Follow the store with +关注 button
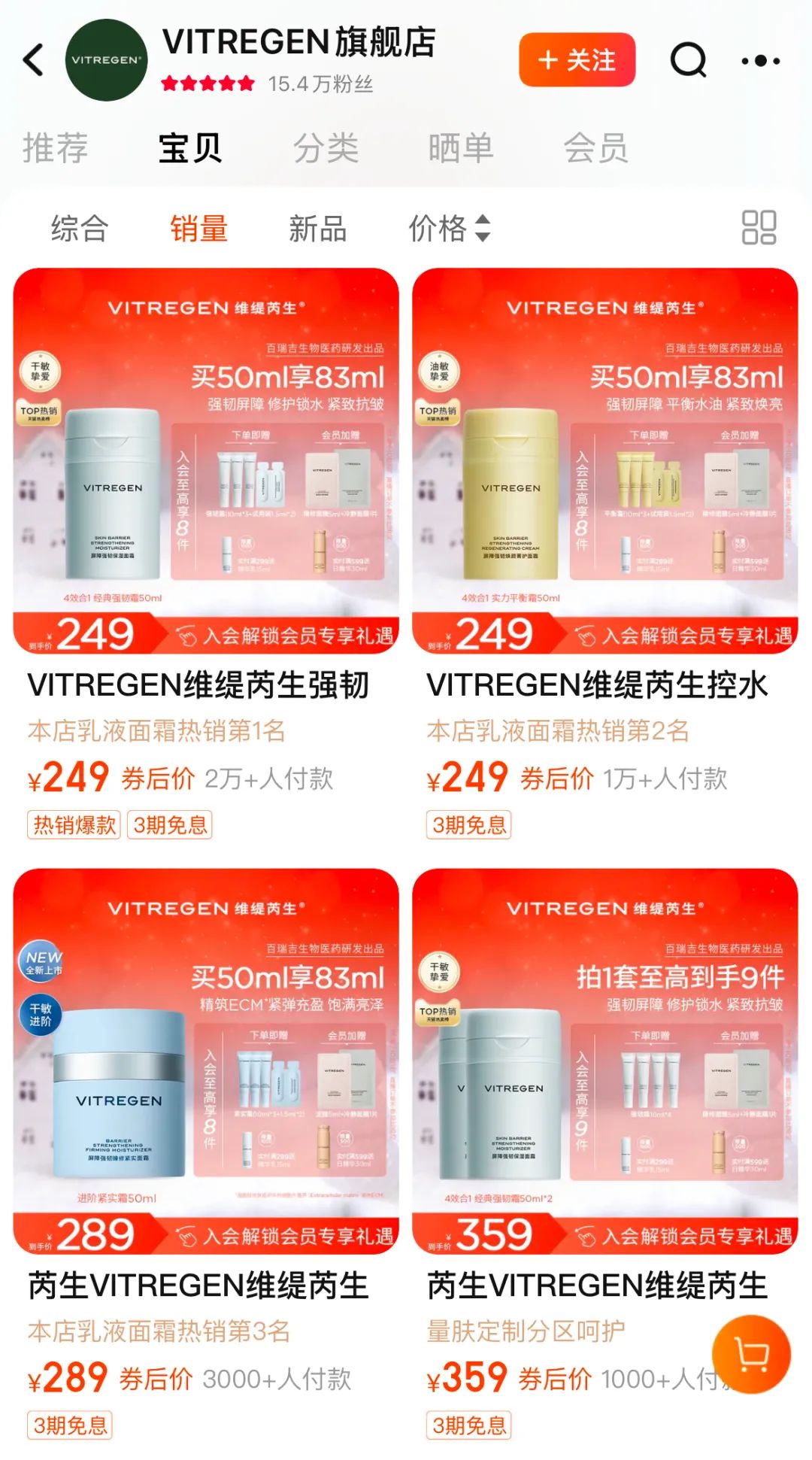Viewport: 812px width, 1460px height. (577, 60)
